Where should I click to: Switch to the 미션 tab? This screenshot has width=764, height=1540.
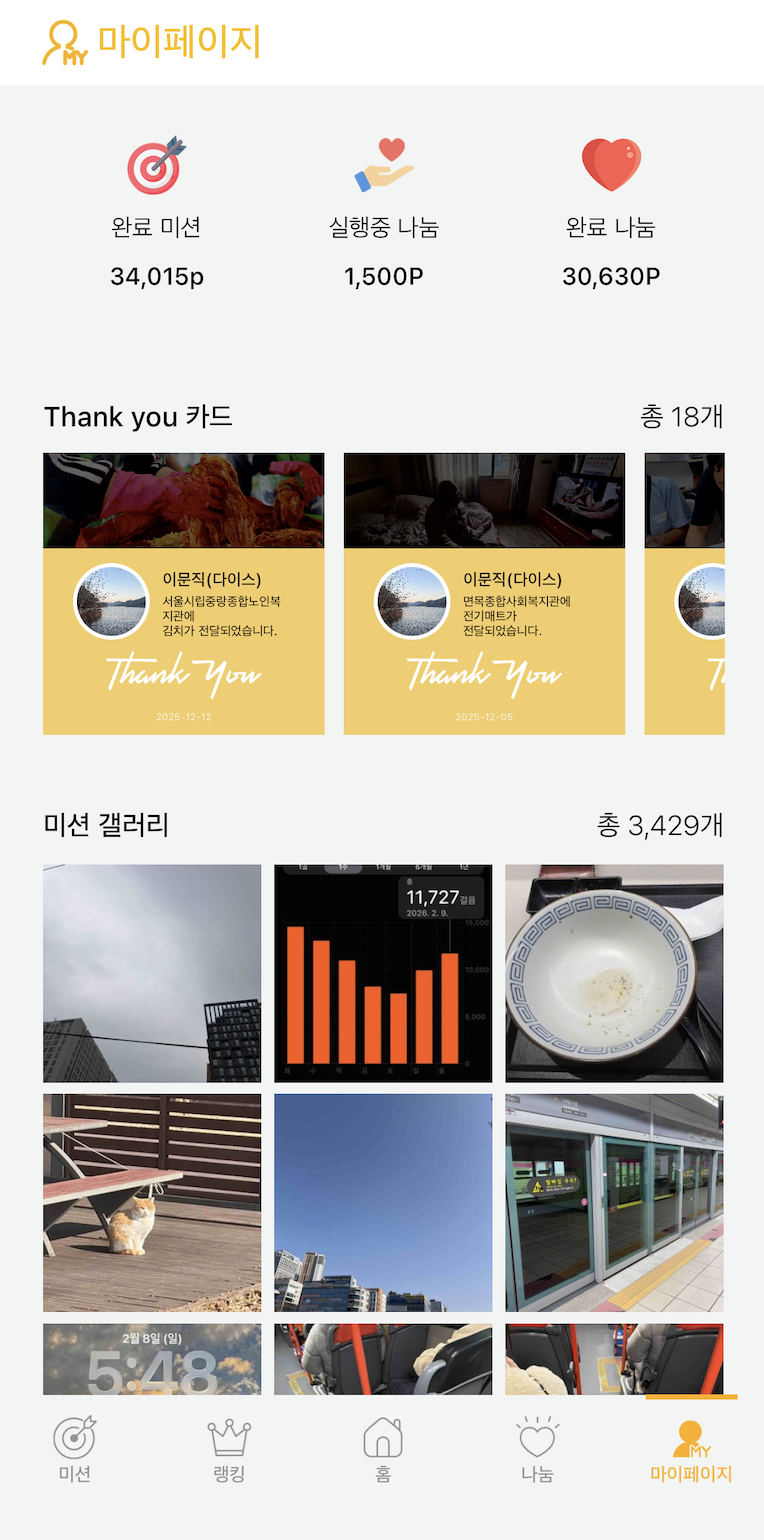tap(75, 1449)
